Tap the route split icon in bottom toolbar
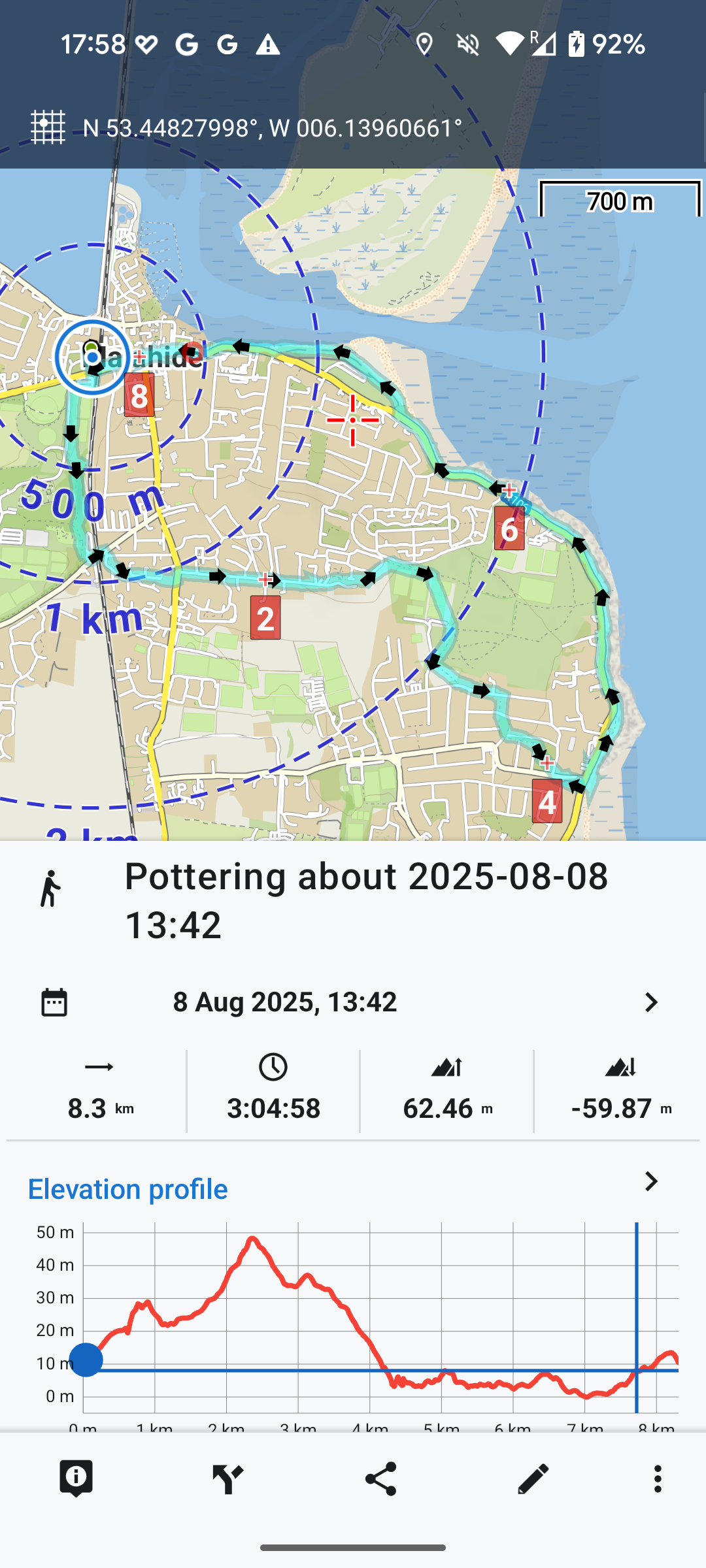 coord(228,1478)
